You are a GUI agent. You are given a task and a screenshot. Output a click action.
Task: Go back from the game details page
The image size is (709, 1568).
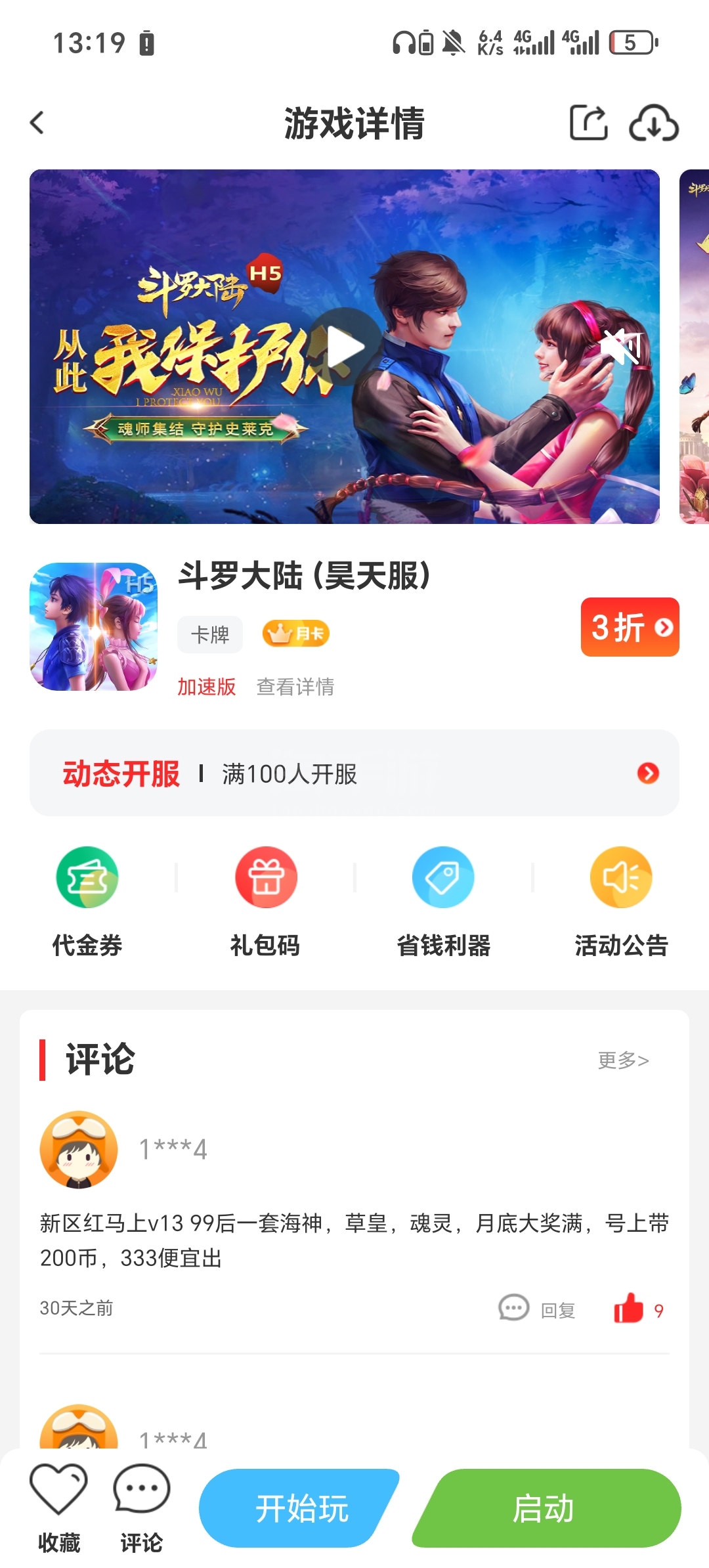[37, 123]
